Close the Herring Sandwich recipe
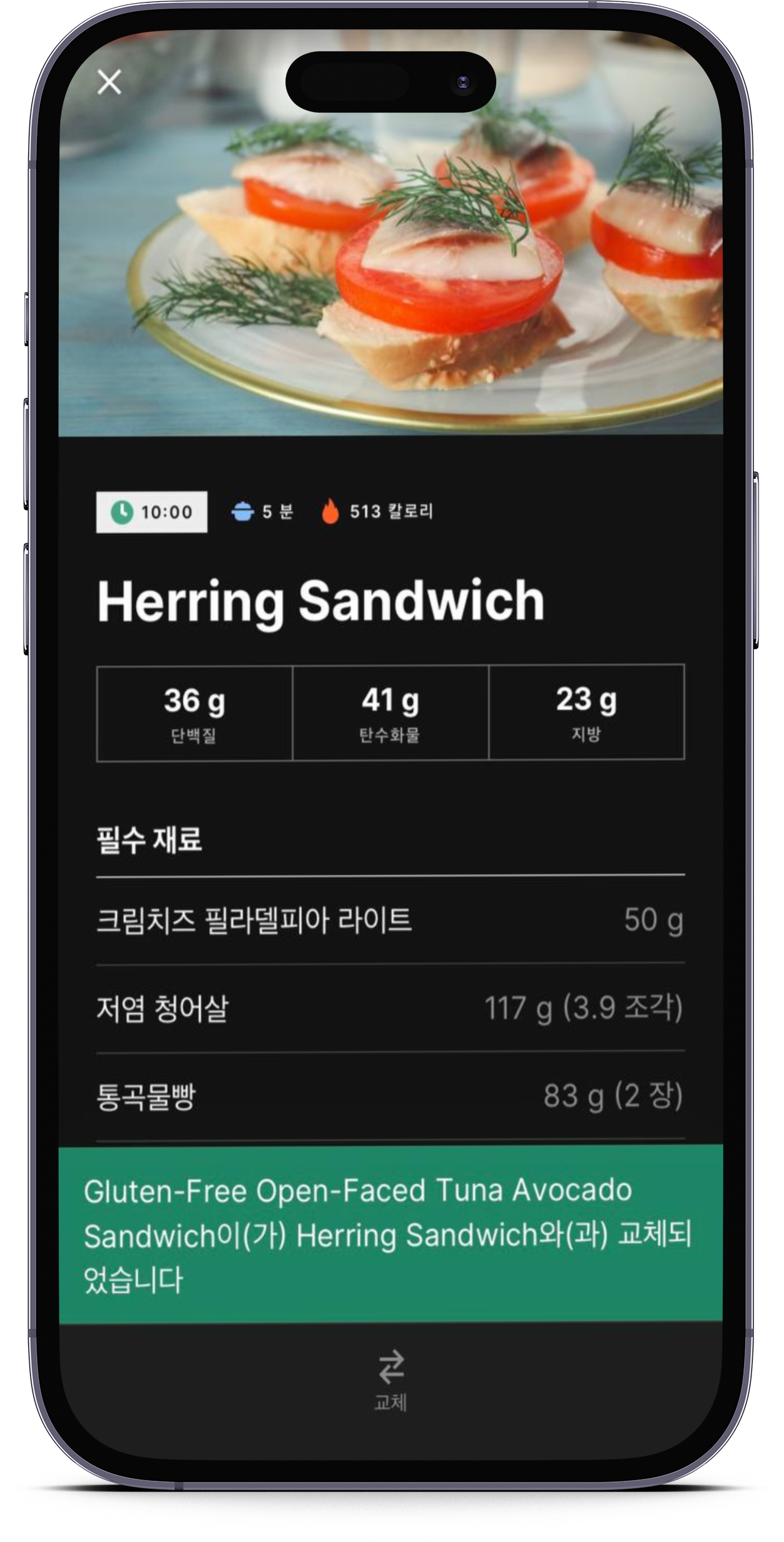Viewport: 784px width, 1542px height. pyautogui.click(x=109, y=82)
